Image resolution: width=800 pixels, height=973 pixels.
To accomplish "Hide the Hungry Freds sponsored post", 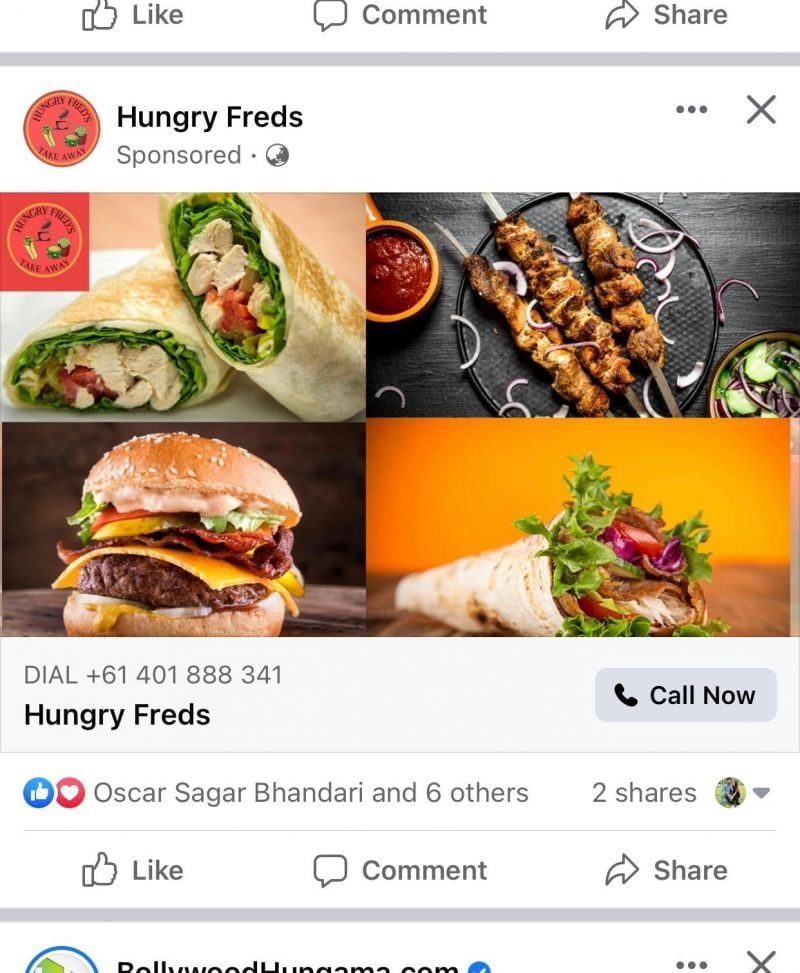I will coord(761,110).
